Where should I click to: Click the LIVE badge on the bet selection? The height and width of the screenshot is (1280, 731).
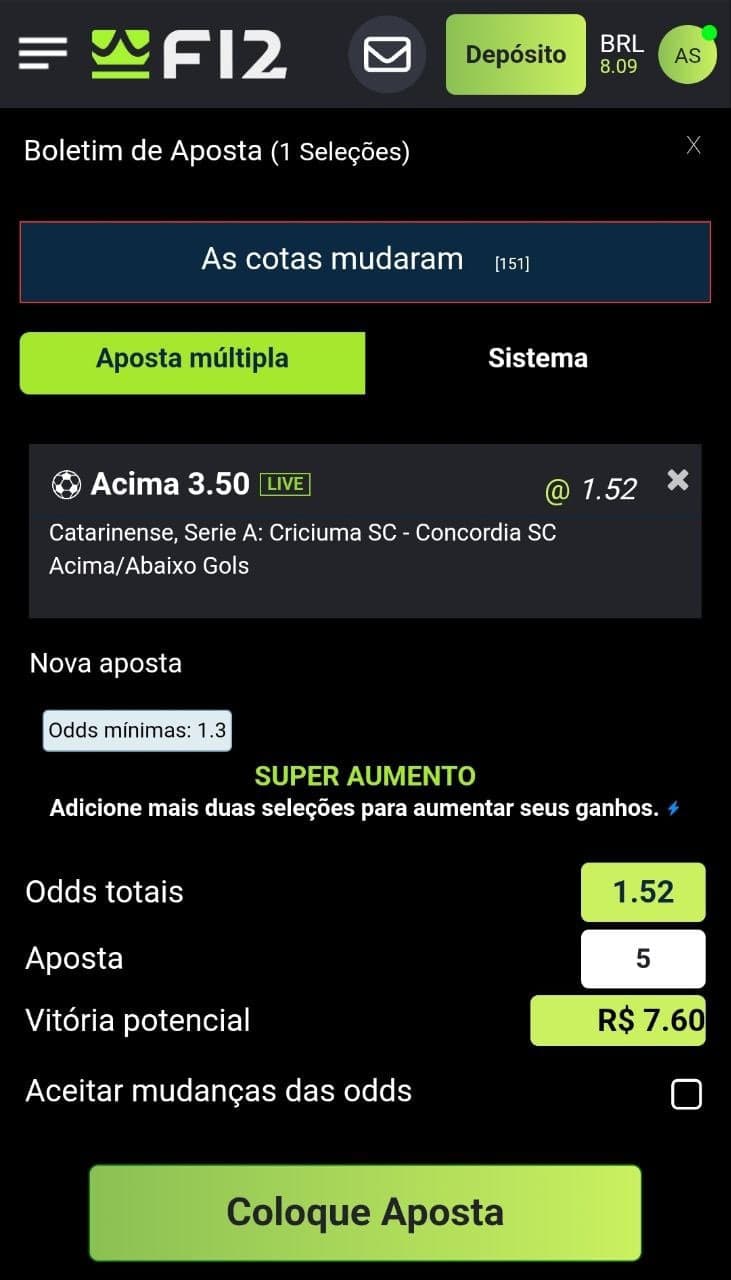(x=283, y=483)
